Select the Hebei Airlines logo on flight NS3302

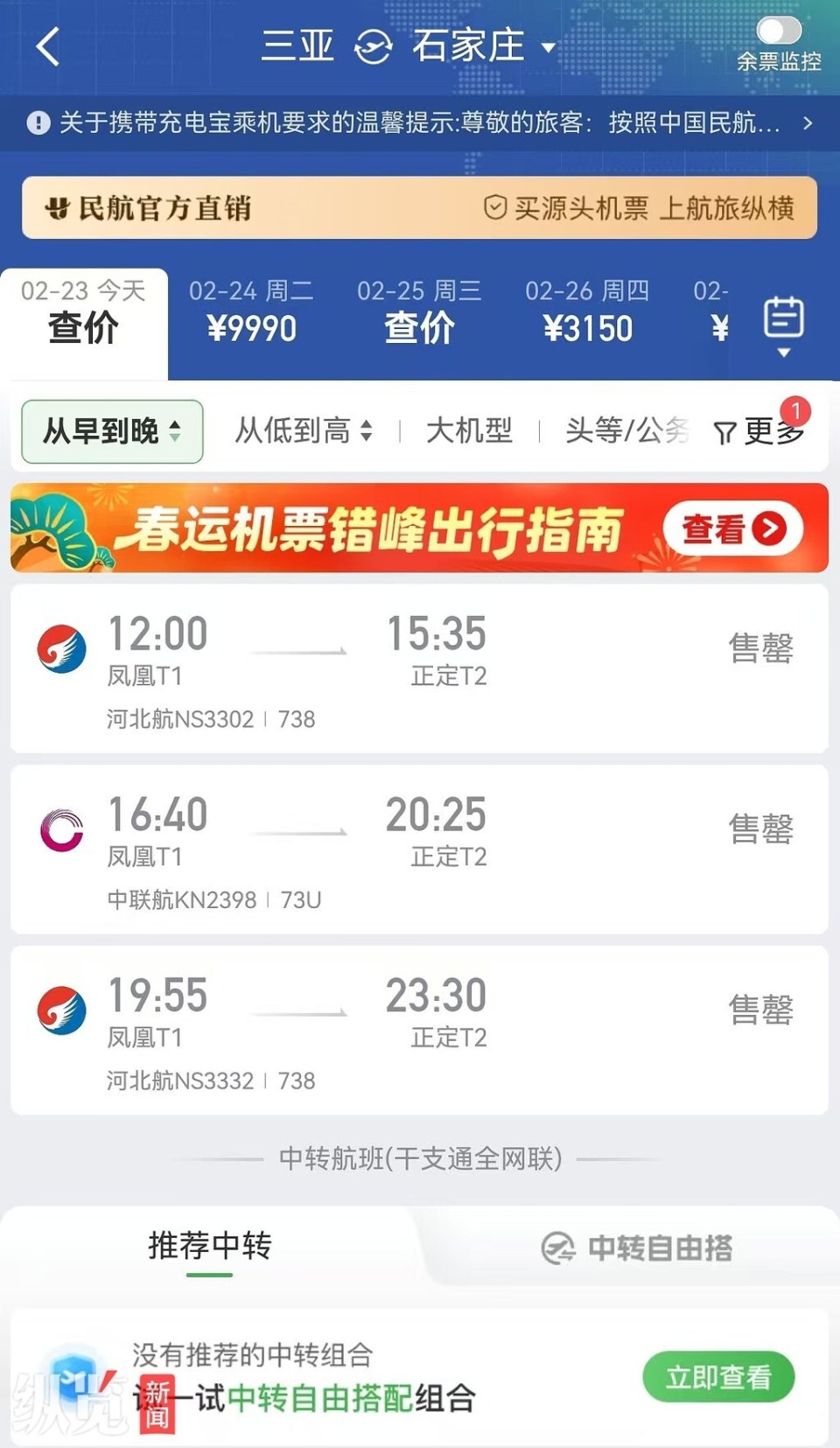click(x=60, y=647)
